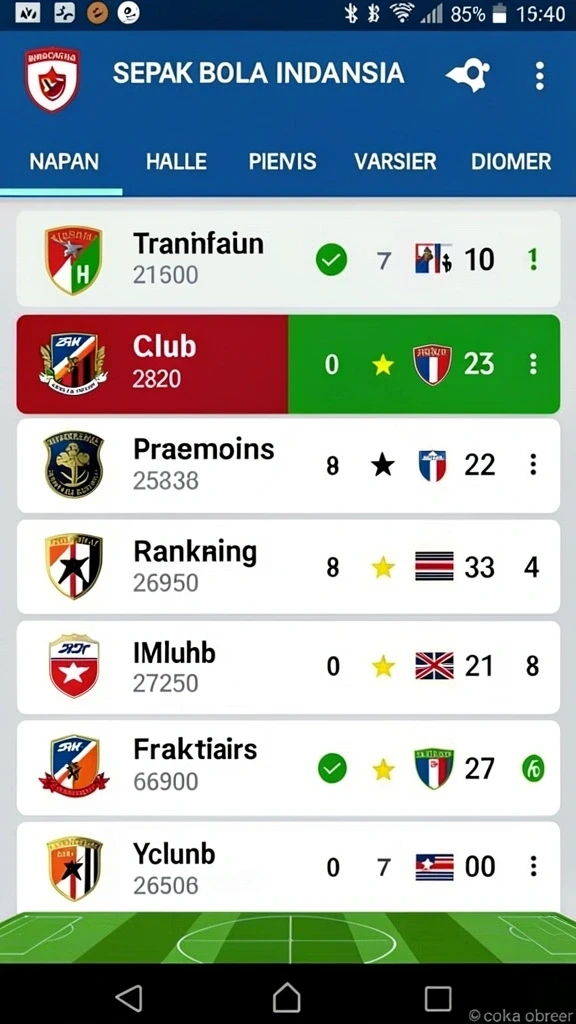Select the NAPAN tab
The height and width of the screenshot is (1024, 576).
tap(64, 161)
